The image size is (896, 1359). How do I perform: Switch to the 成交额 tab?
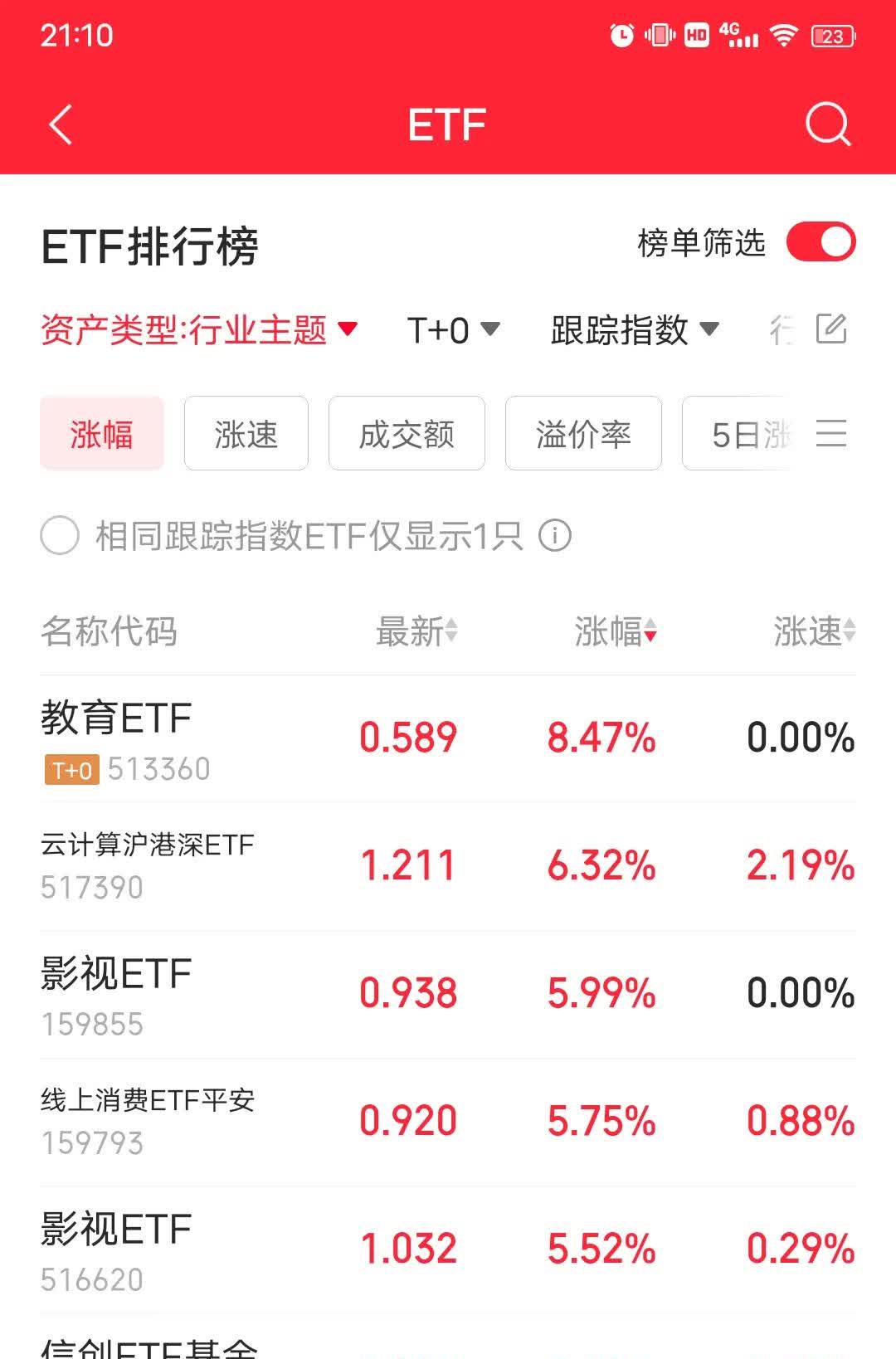click(x=407, y=434)
